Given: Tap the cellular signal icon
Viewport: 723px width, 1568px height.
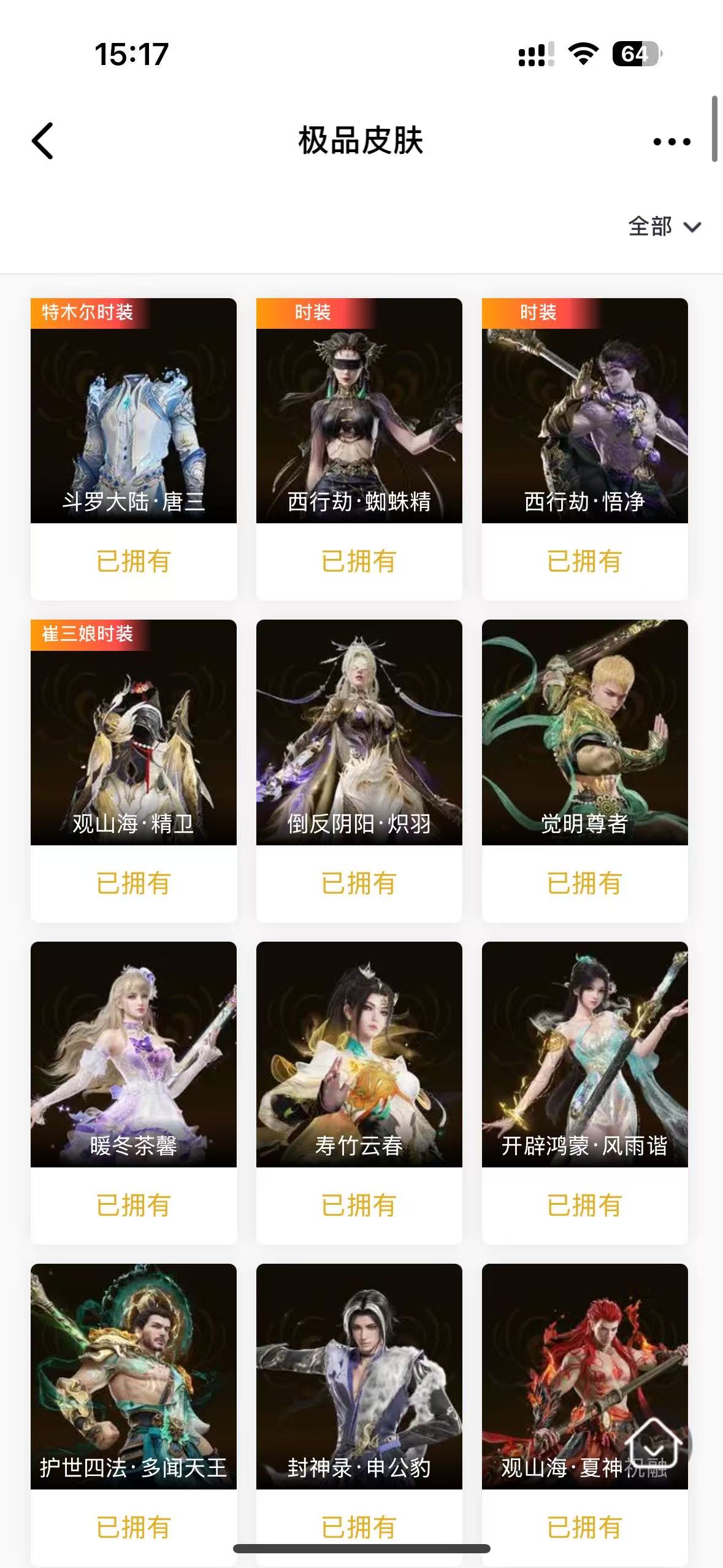Looking at the screenshot, I should [534, 54].
